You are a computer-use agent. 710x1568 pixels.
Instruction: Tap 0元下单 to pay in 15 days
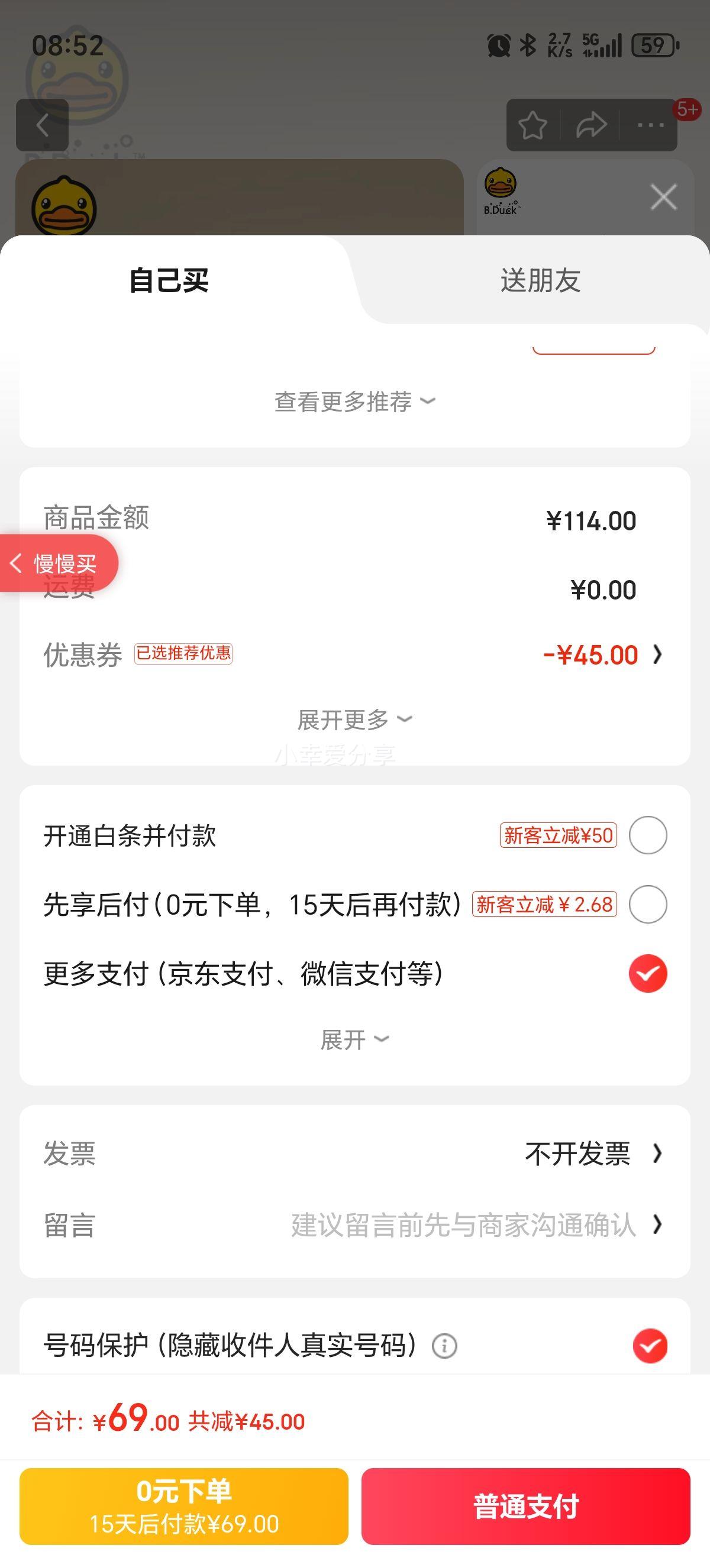coord(184,1506)
